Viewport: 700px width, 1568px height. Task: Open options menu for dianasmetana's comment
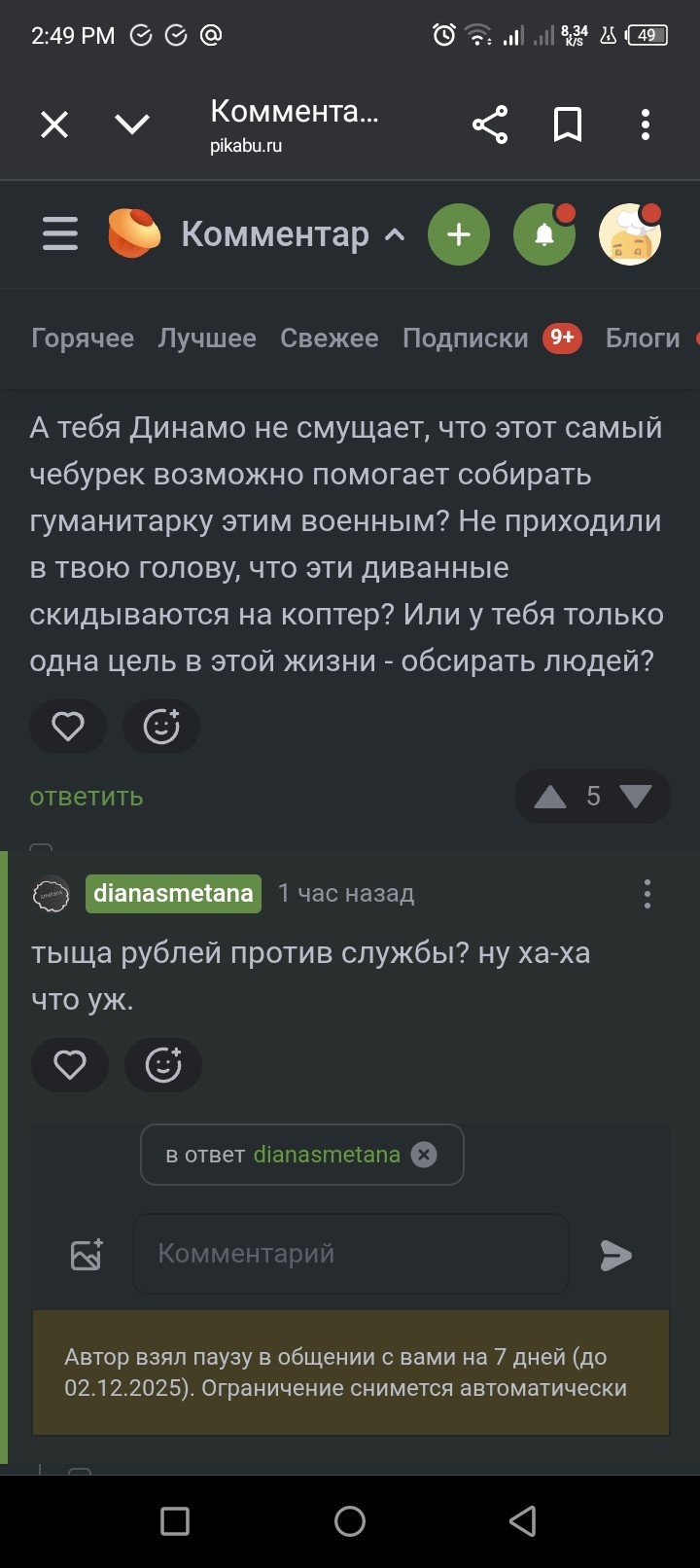click(647, 894)
